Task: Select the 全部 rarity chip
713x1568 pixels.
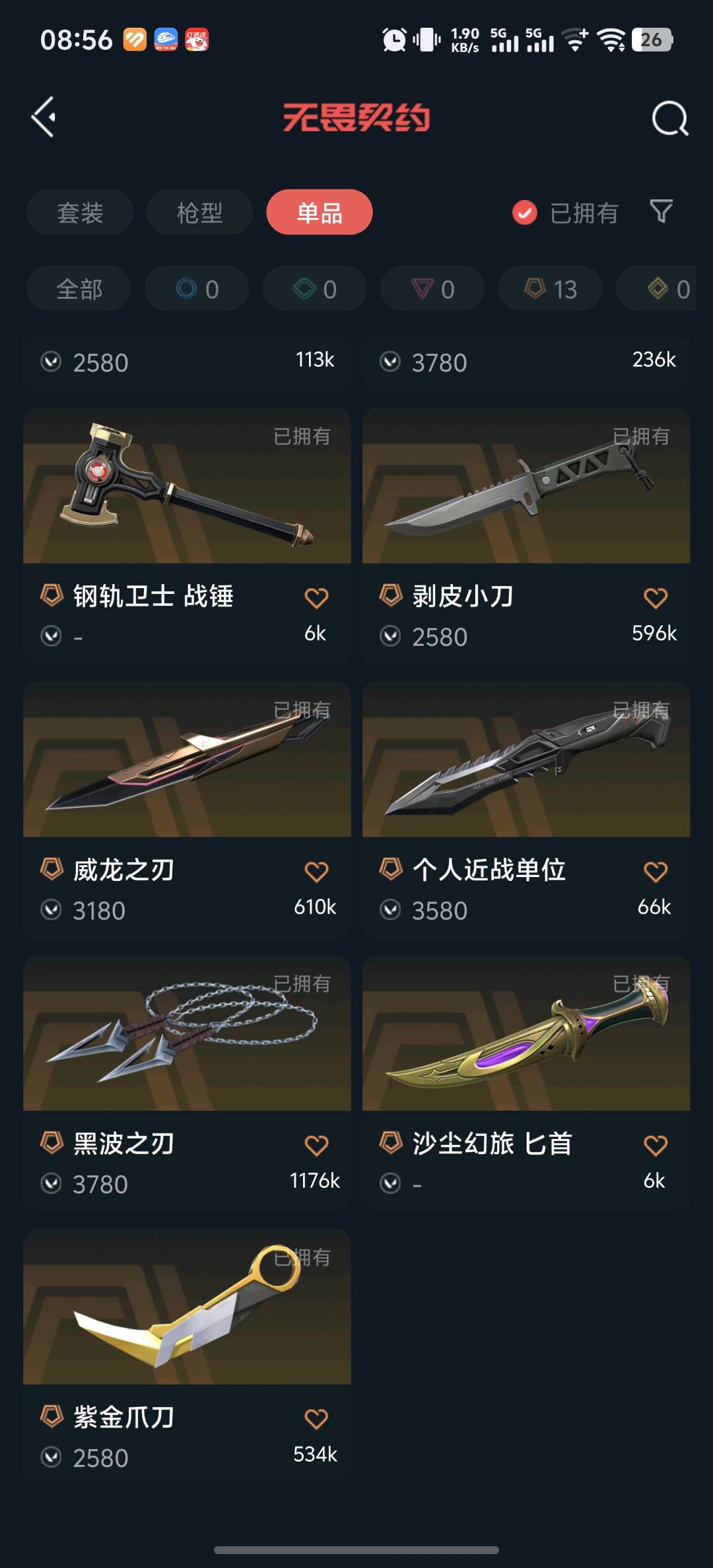Action: [x=79, y=289]
